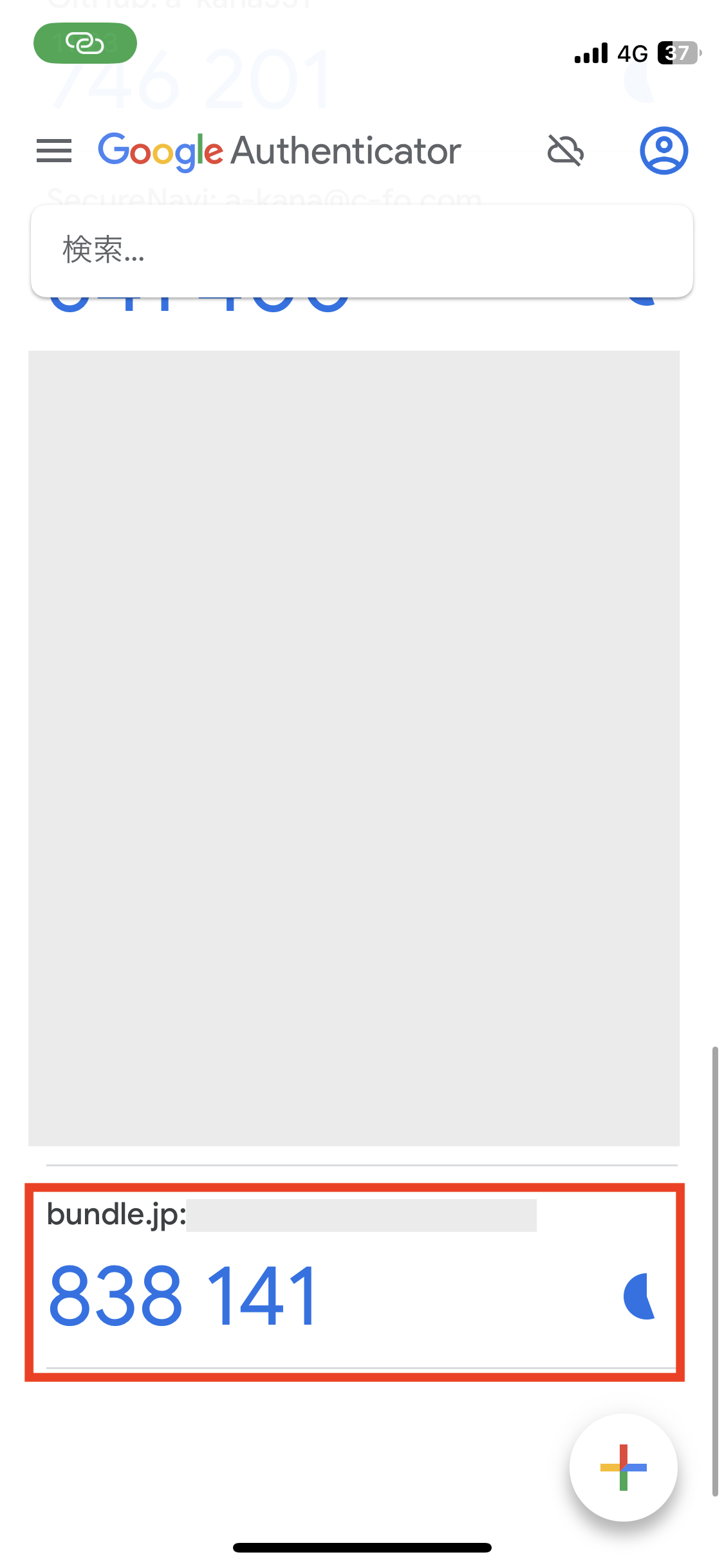
Task: Add a new code with plus button
Action: 623,1468
